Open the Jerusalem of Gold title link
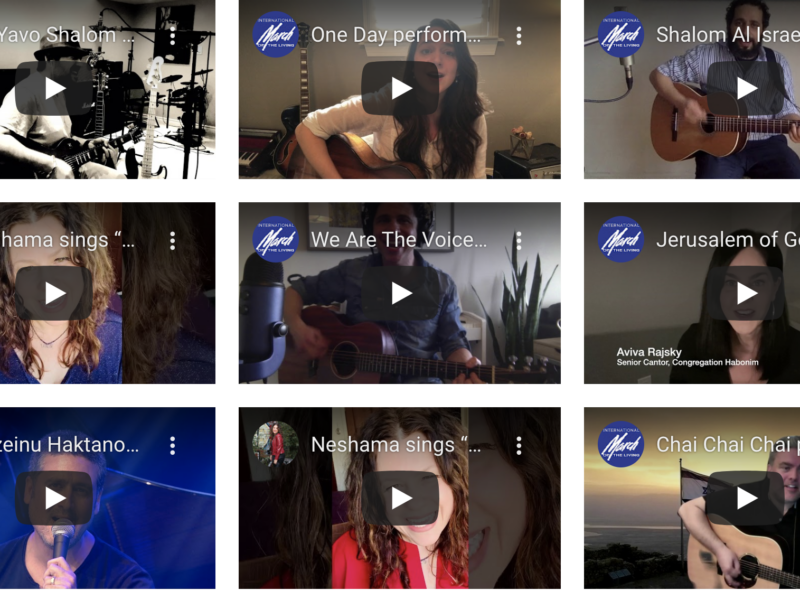 (x=726, y=240)
